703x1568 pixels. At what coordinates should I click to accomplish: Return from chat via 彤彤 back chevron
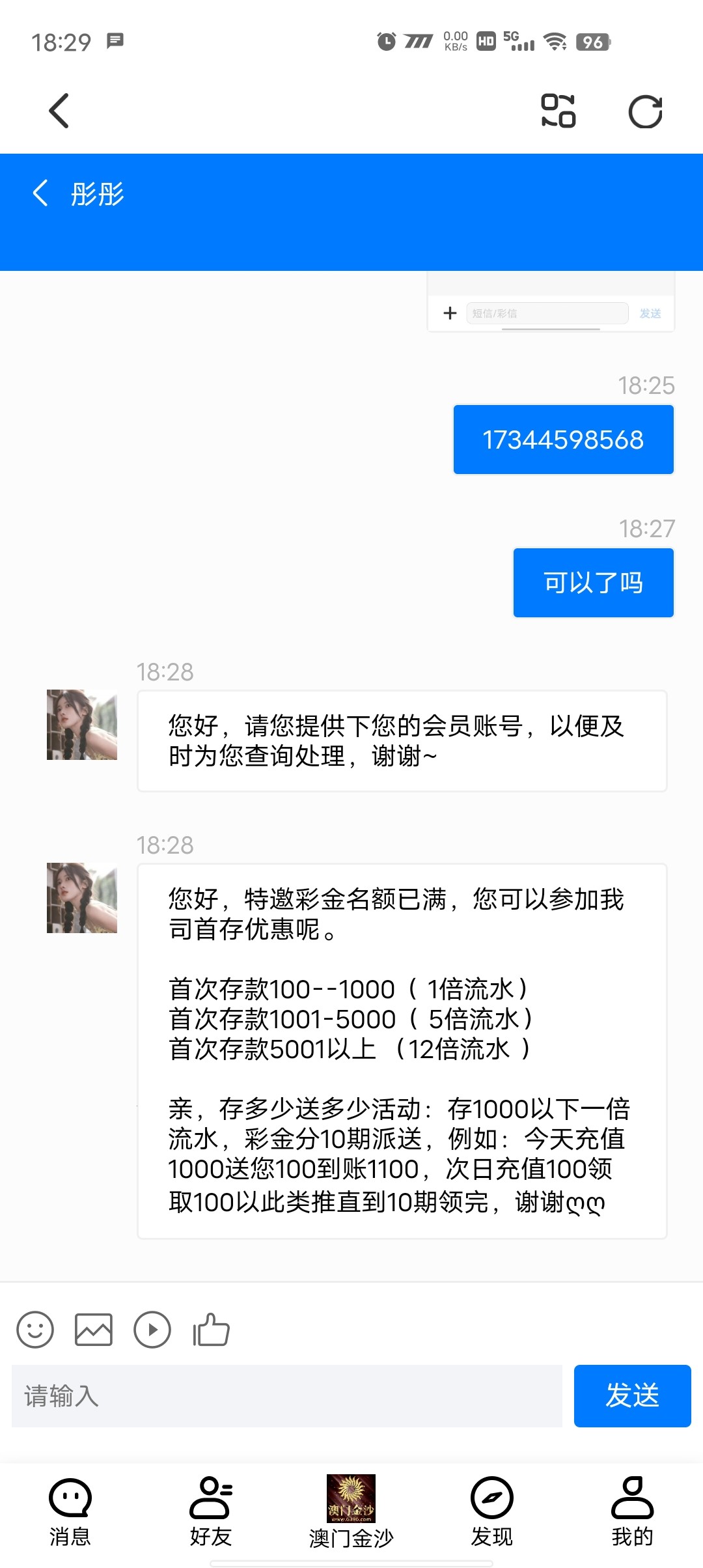(40, 193)
